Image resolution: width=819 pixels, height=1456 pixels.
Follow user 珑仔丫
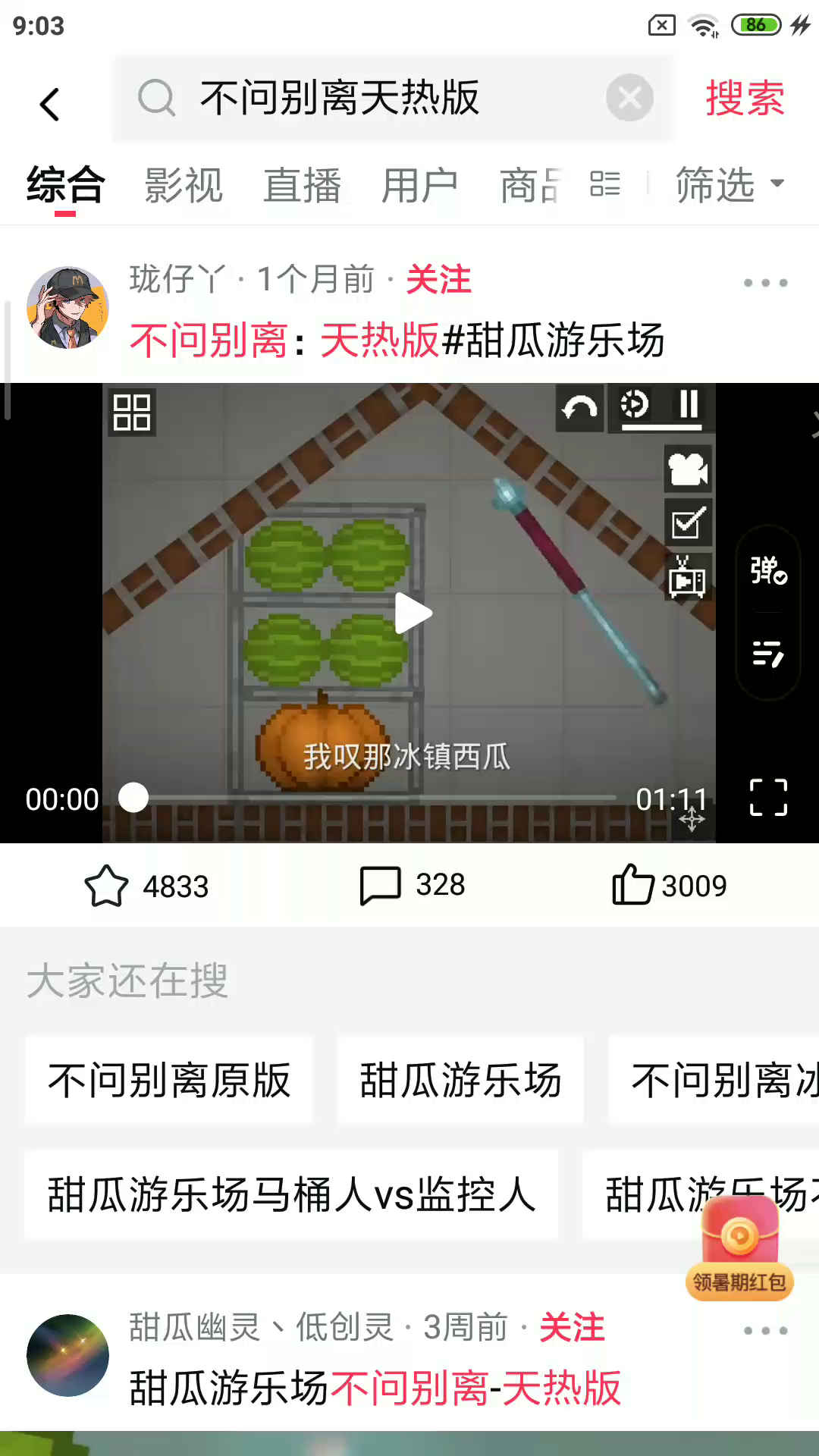[x=438, y=280]
